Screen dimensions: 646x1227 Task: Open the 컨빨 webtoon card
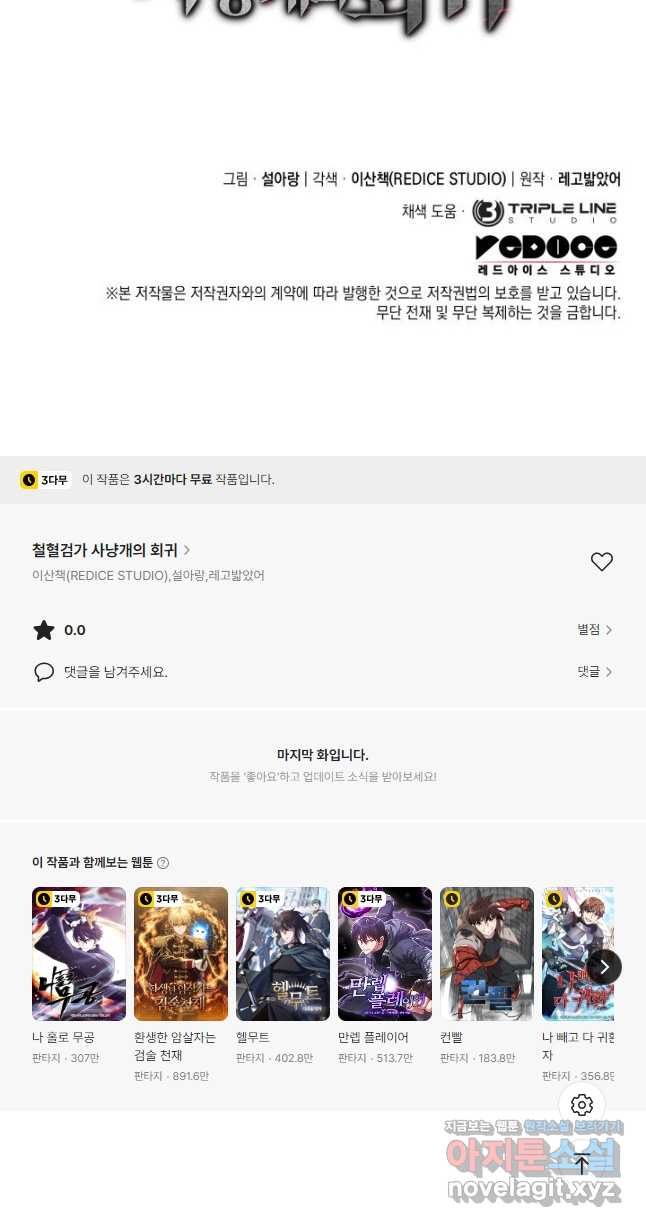(x=487, y=954)
